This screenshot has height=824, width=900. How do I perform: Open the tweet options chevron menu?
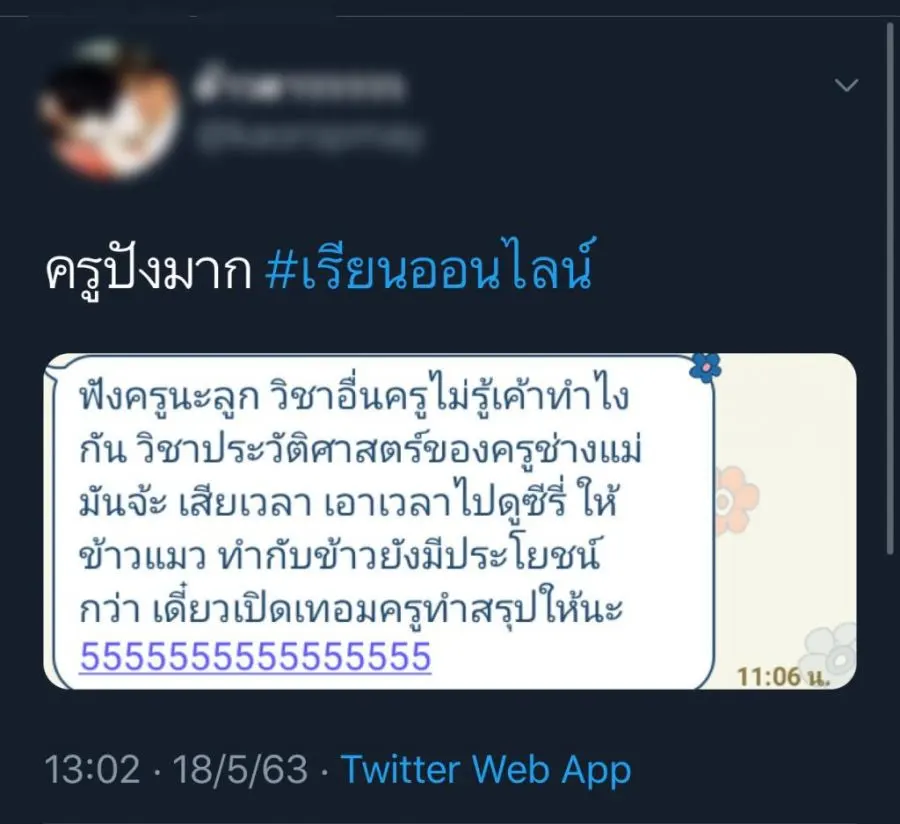coord(846,87)
